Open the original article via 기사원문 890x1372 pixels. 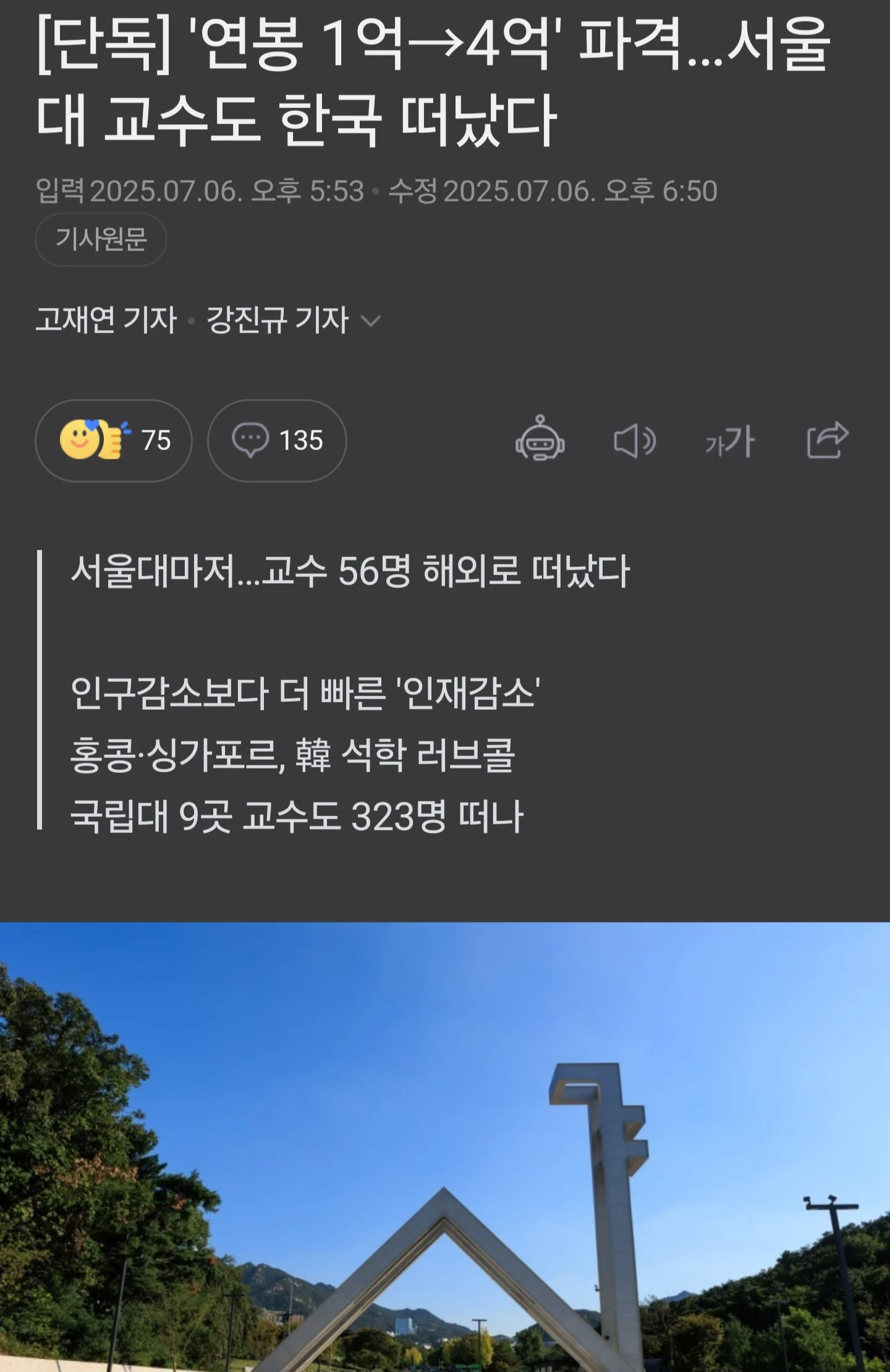[101, 239]
